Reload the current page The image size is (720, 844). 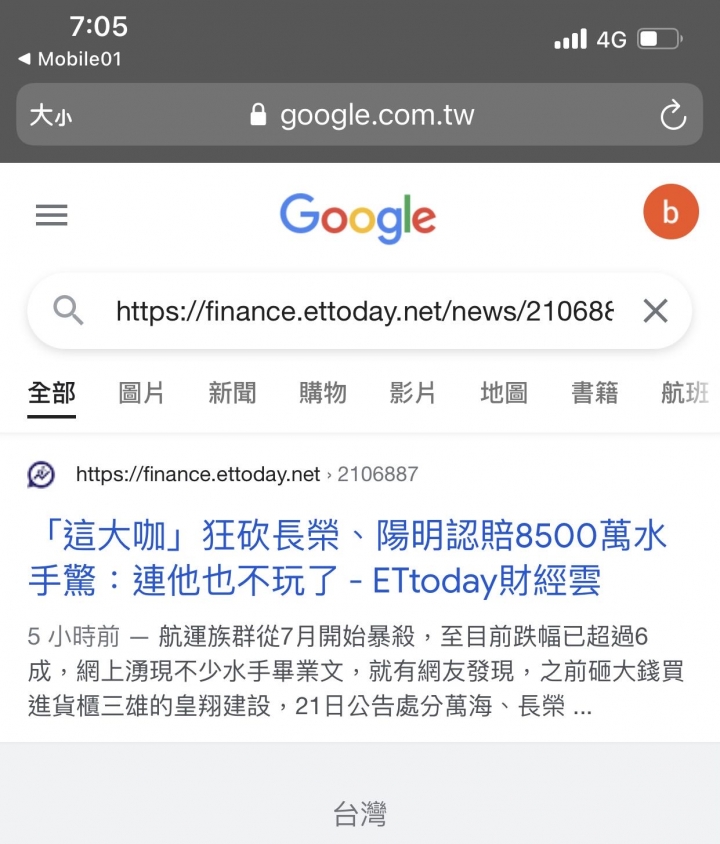(673, 116)
